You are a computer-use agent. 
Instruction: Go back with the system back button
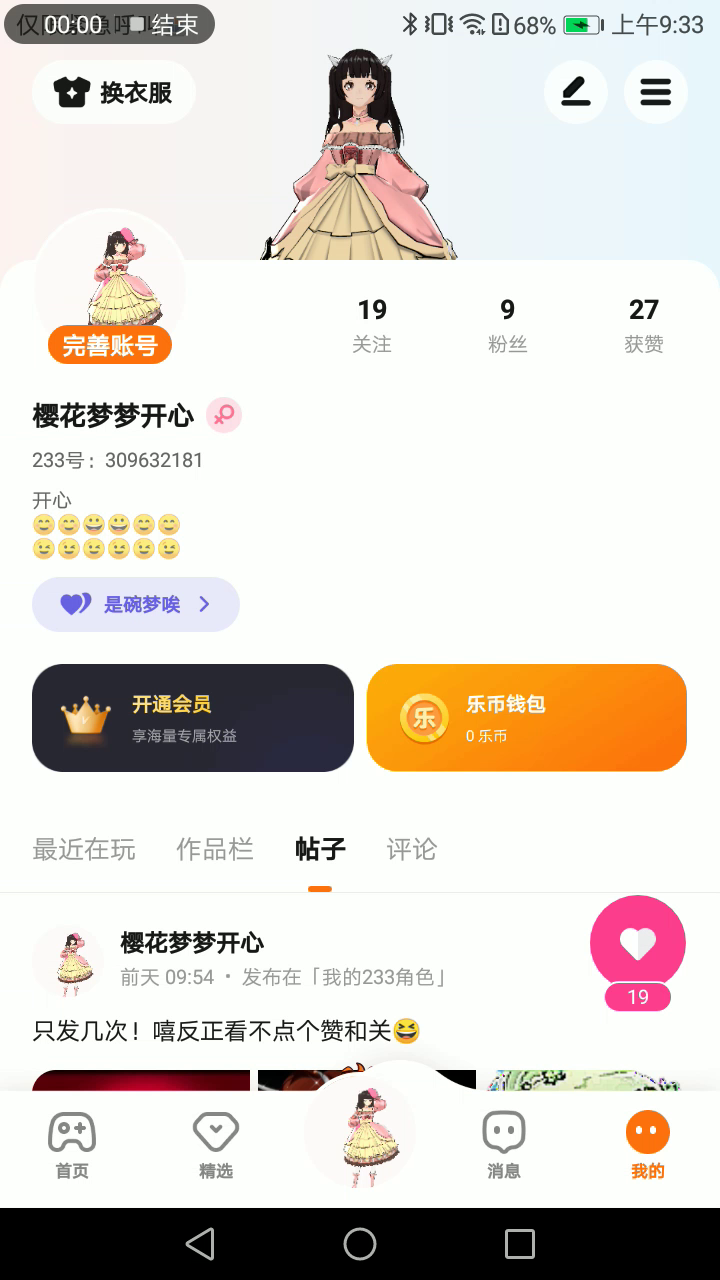tap(200, 1244)
